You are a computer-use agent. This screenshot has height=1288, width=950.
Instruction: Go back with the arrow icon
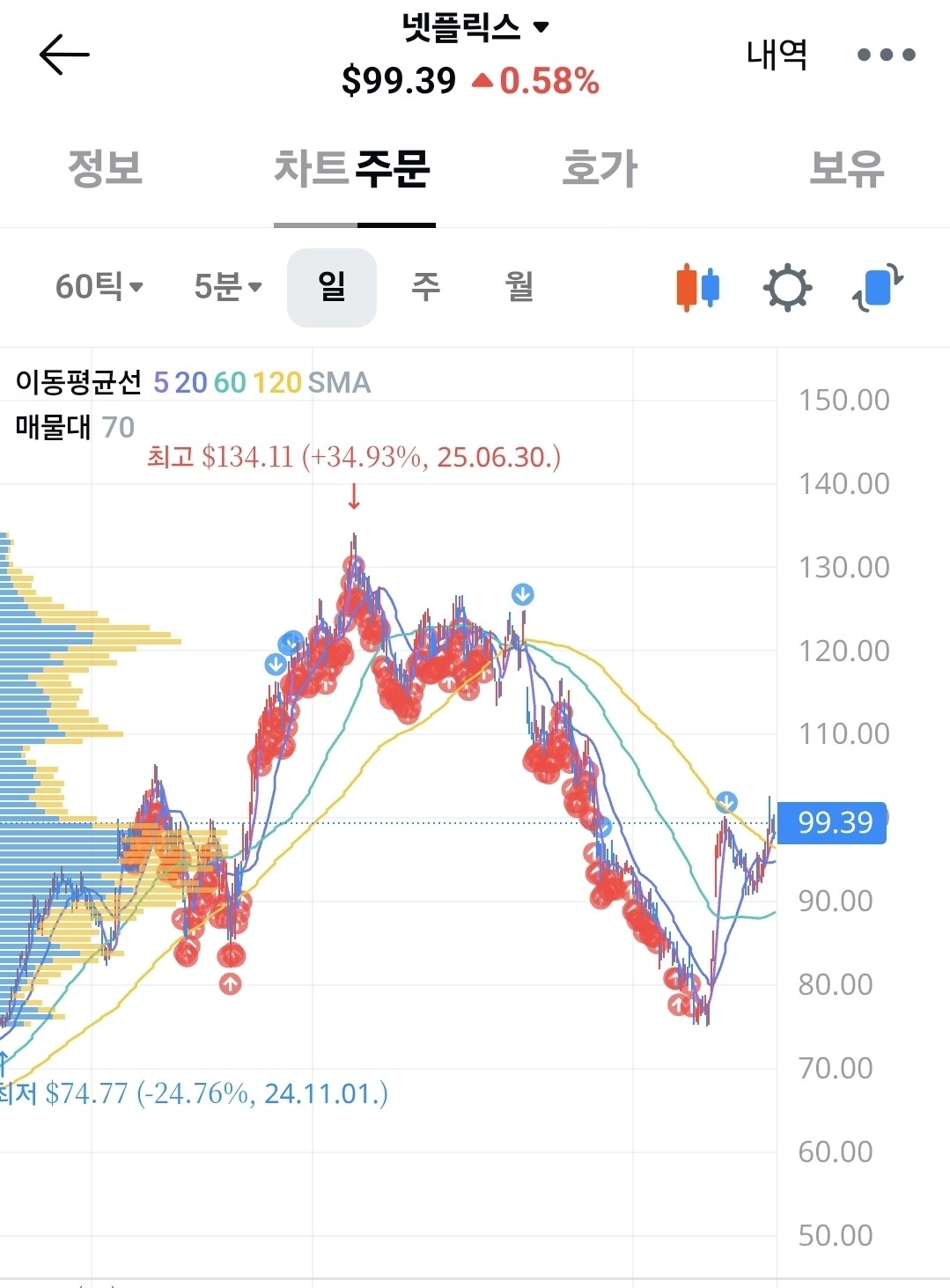coord(64,55)
